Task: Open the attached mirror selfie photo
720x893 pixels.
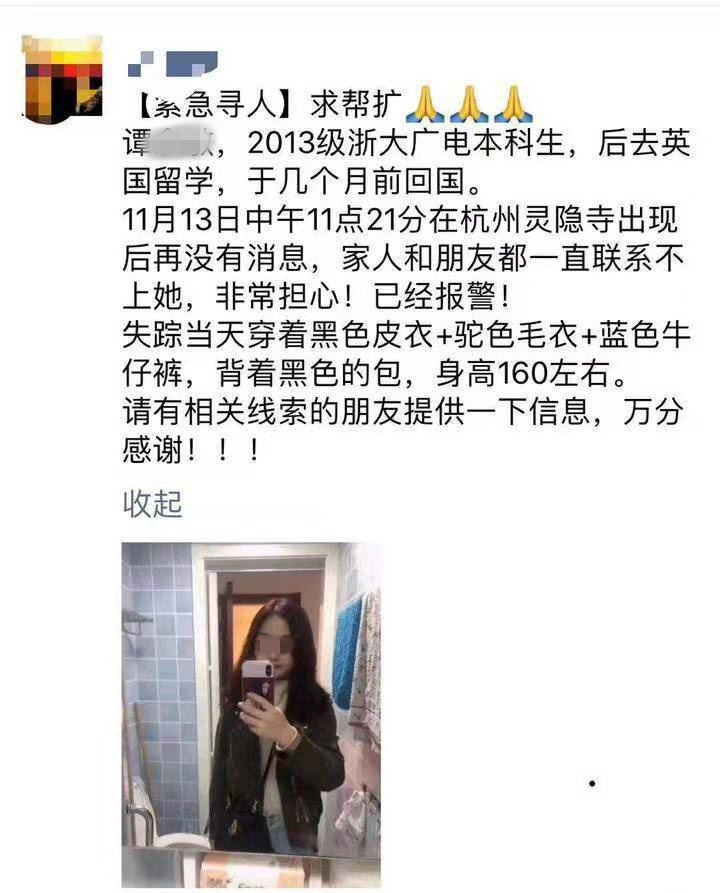Action: (251, 714)
